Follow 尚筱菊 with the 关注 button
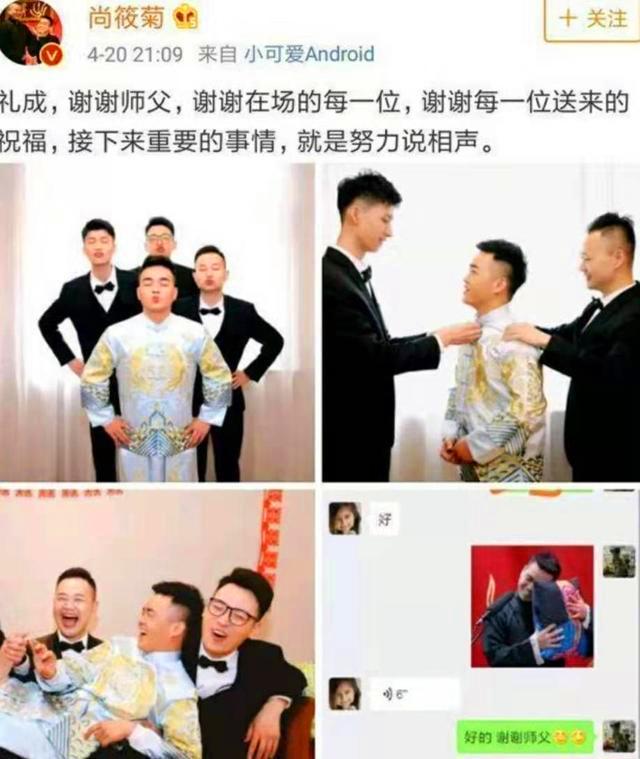The height and width of the screenshot is (759, 640). [x=592, y=18]
